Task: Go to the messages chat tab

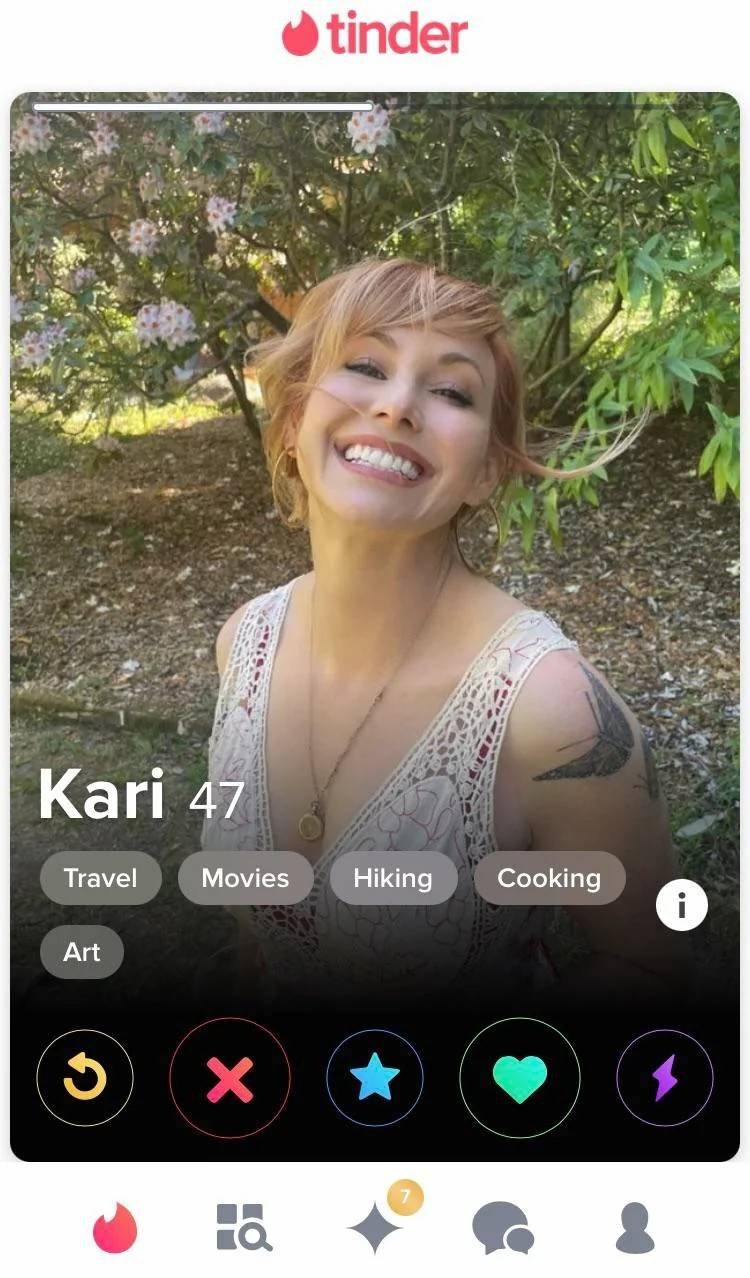Action: 503,1228
